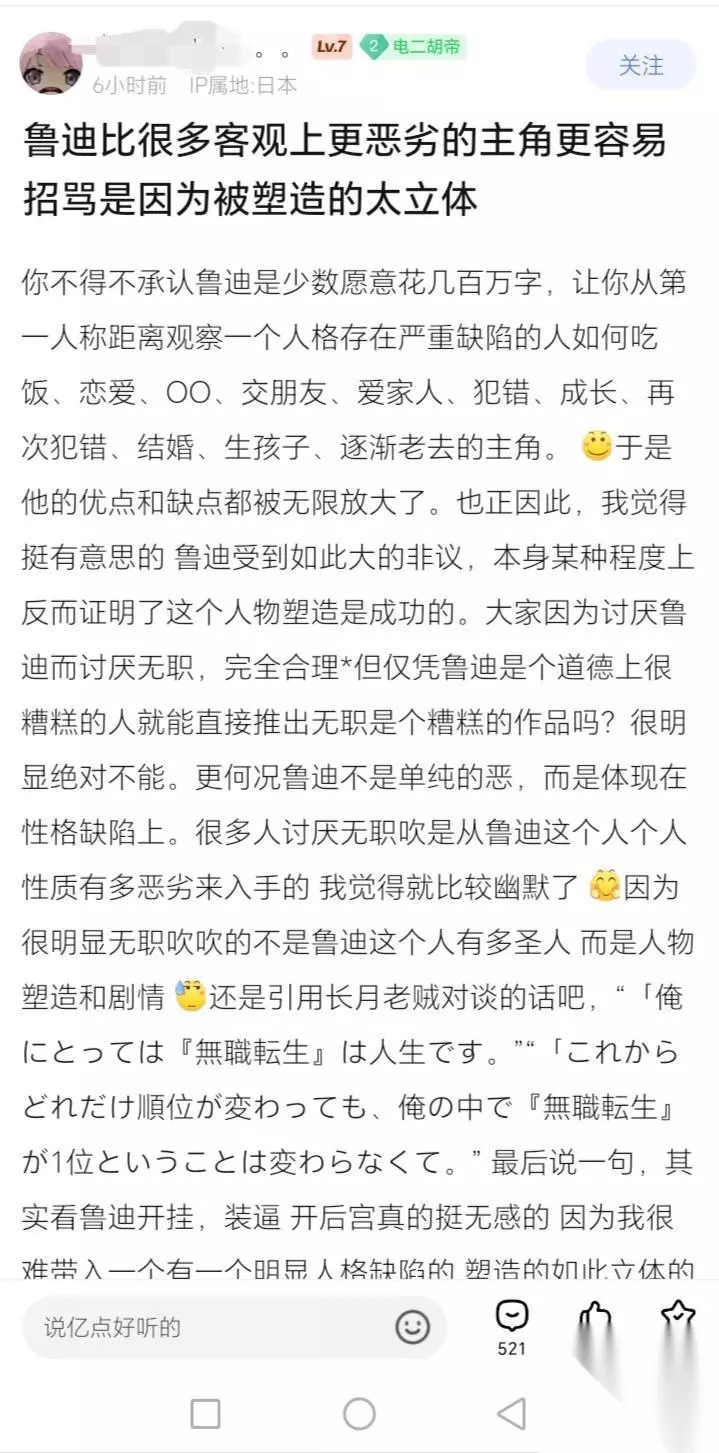Open the emoji picker in comment bar
Viewport: 719px width, 1453px height.
[x=412, y=1327]
